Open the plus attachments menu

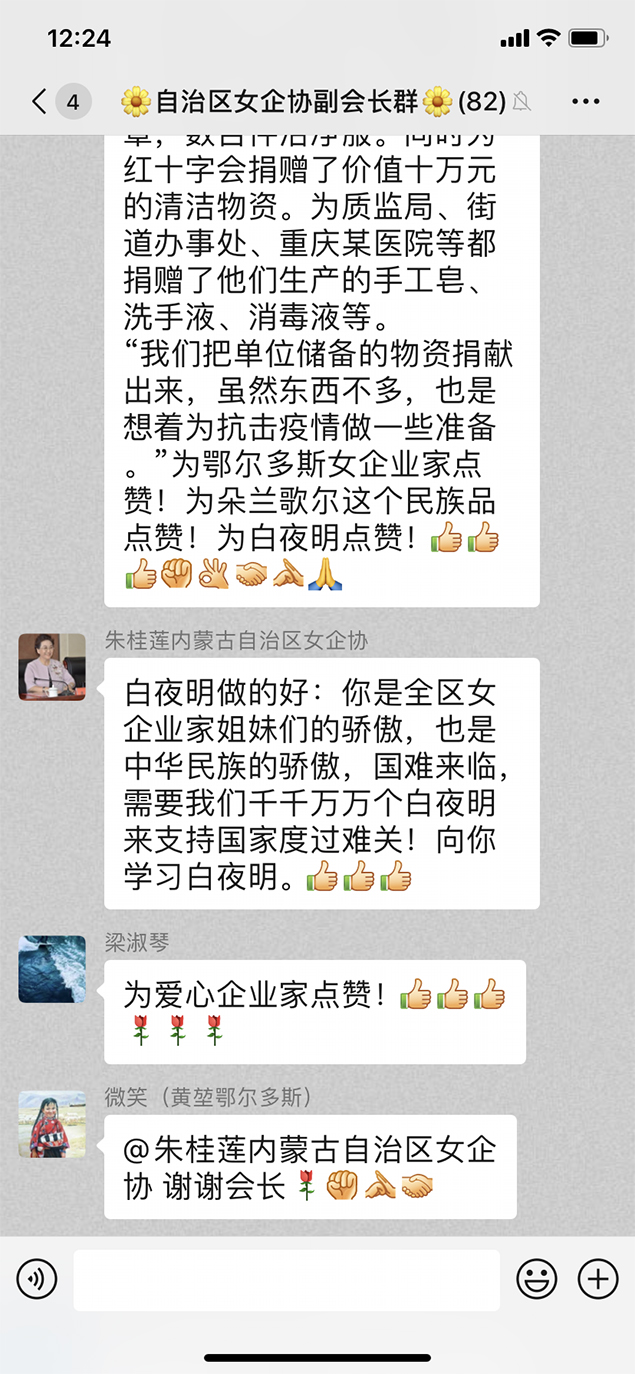tap(598, 1279)
